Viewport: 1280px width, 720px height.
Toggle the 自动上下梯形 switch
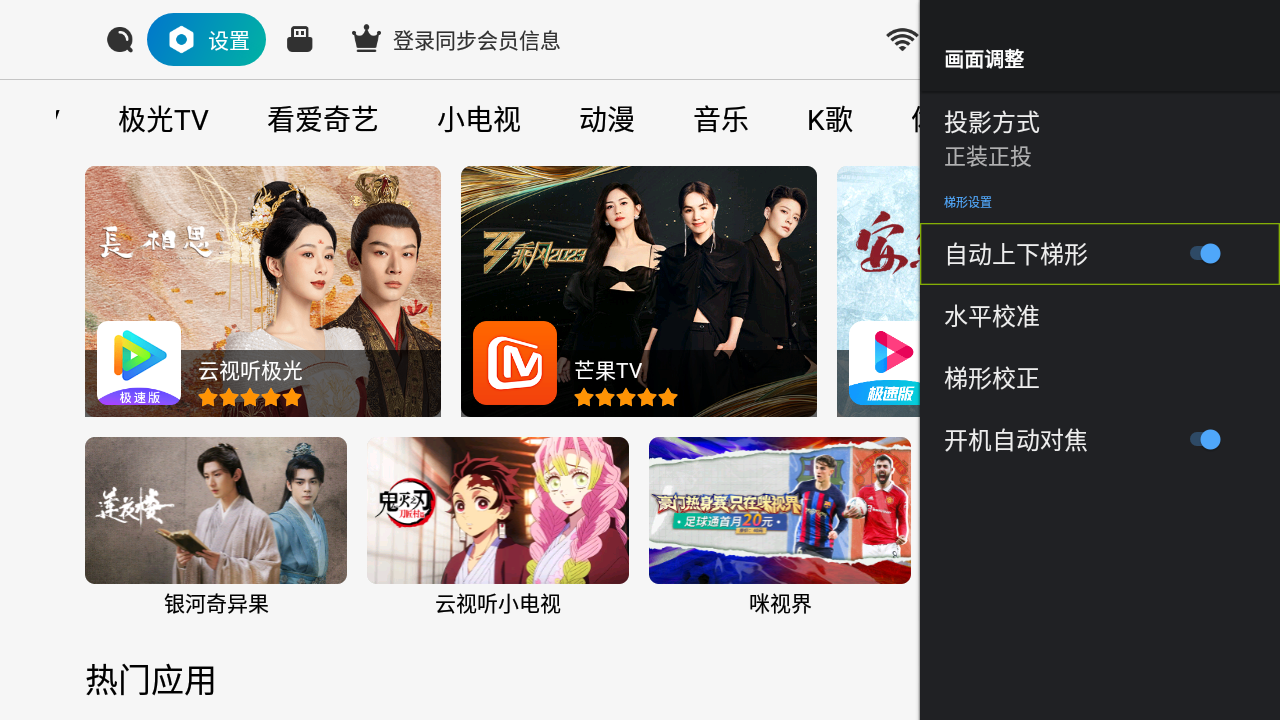coord(1205,254)
